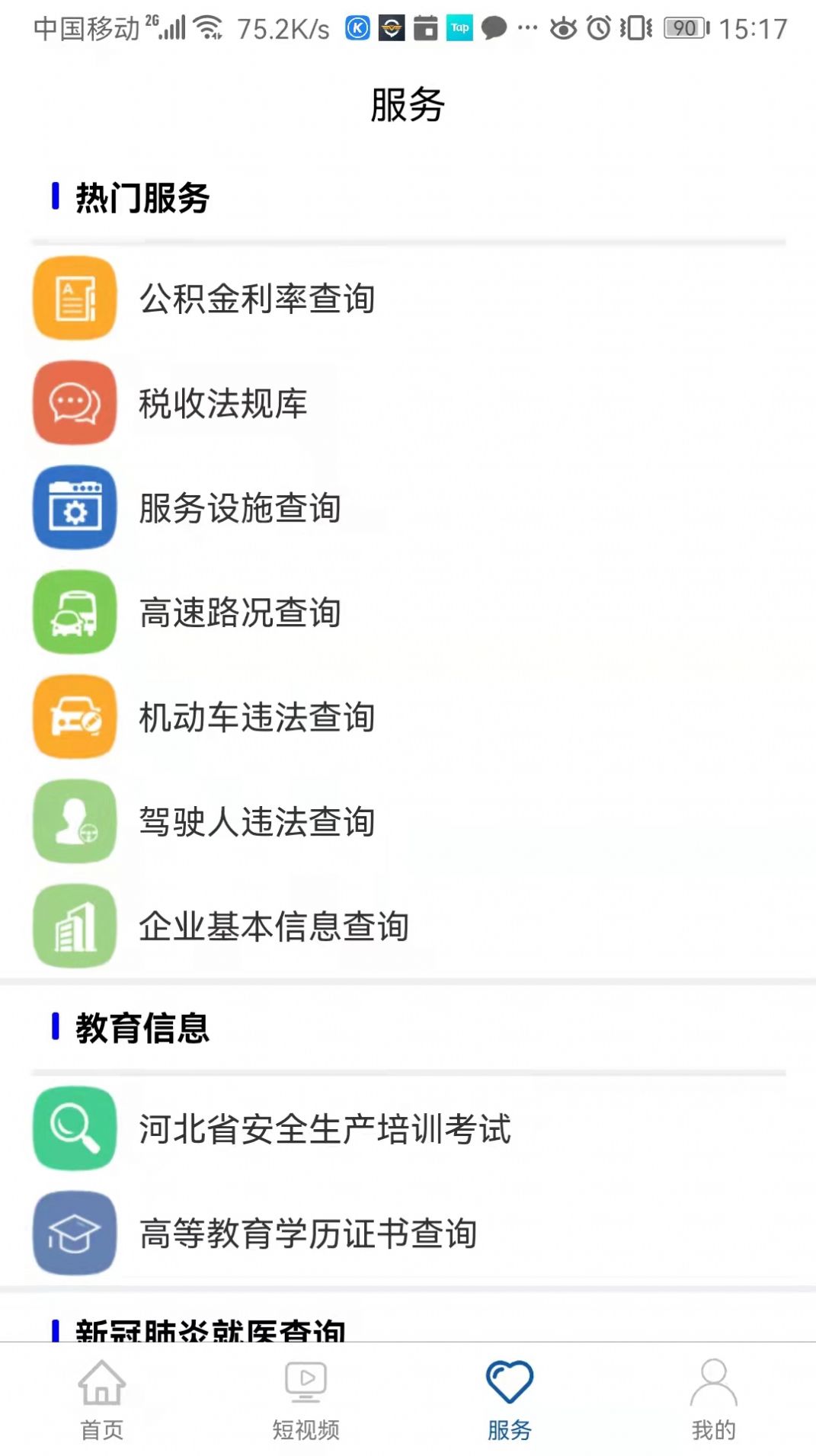Open the 公积金利率查询 document icon

pyautogui.click(x=73, y=299)
